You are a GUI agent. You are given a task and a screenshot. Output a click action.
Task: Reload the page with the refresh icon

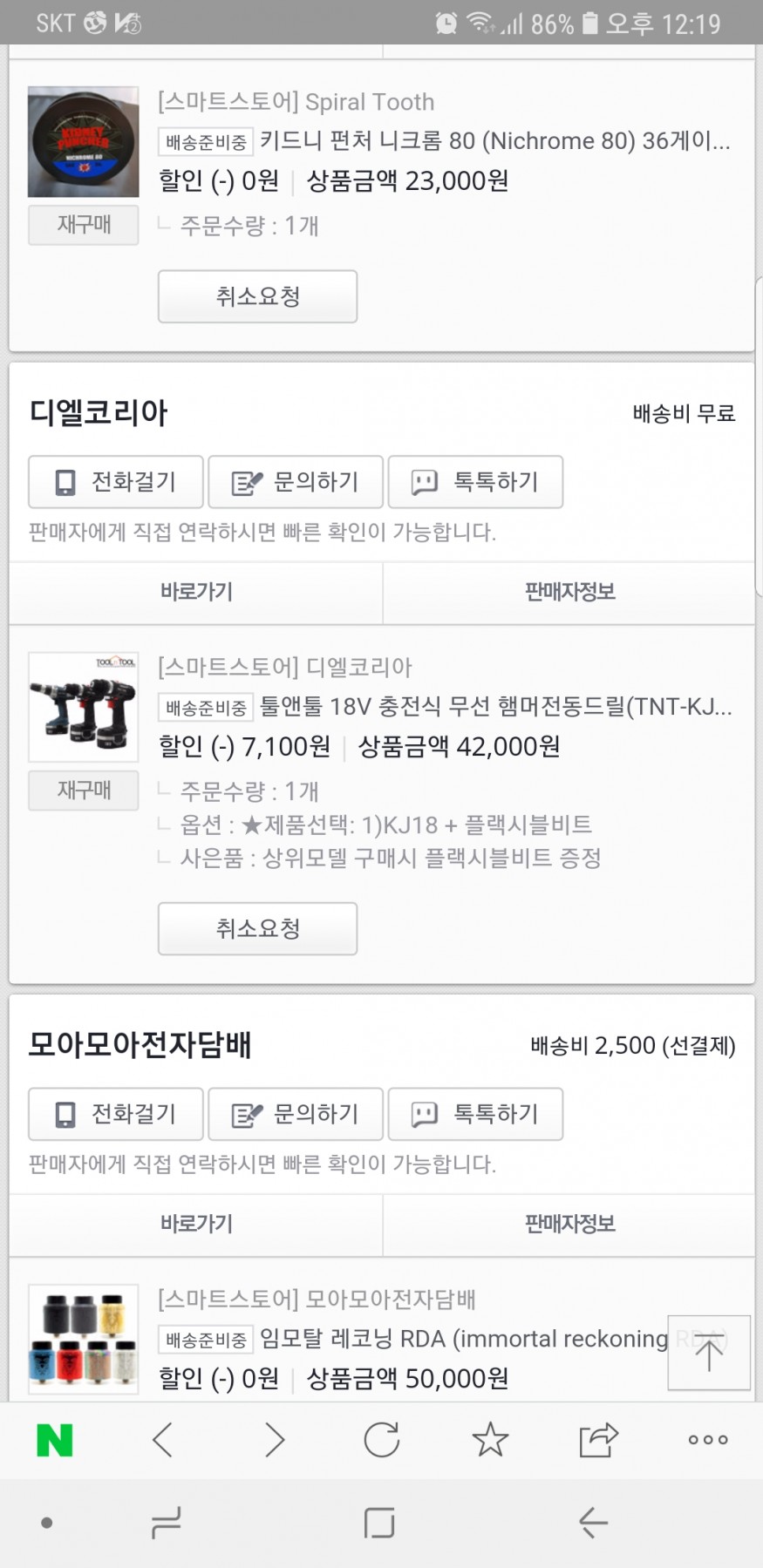(x=381, y=1440)
